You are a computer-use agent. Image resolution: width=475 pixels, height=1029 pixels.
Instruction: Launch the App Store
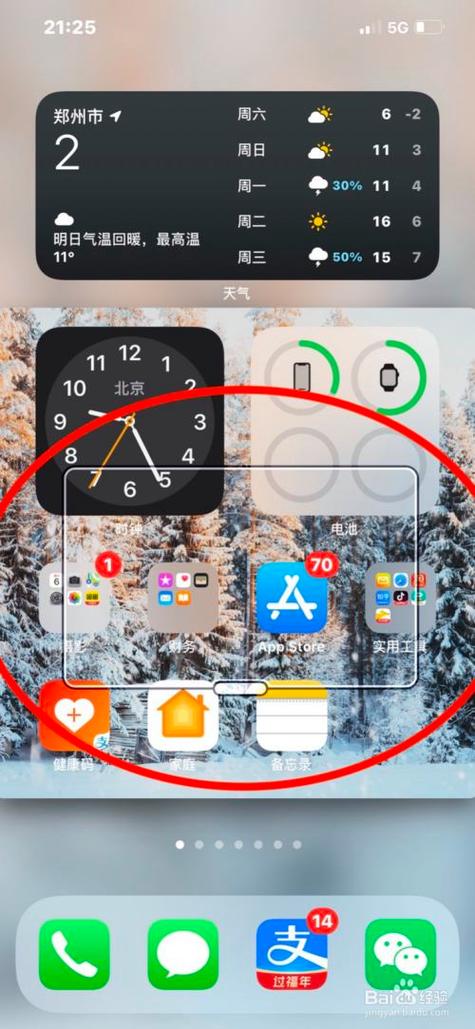point(292,597)
